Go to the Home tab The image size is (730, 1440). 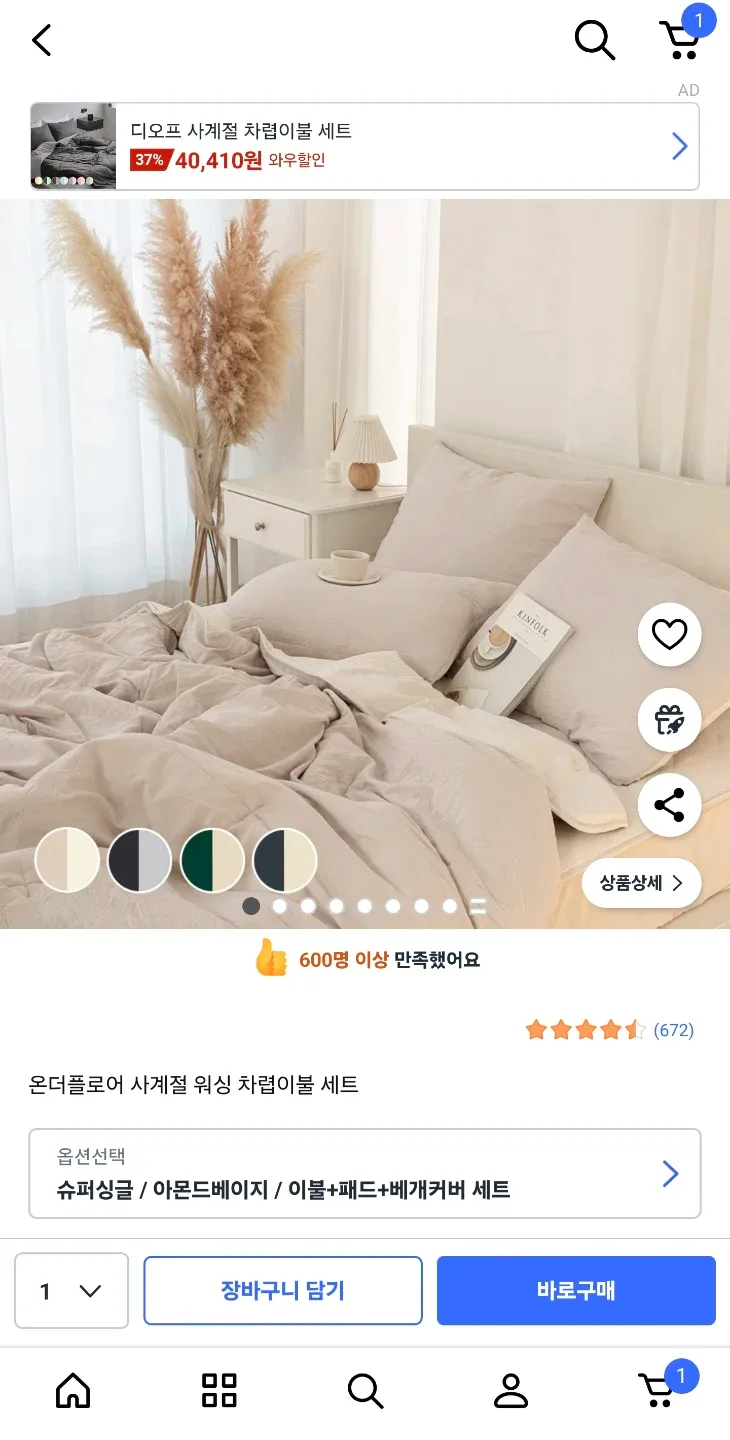point(73,1390)
